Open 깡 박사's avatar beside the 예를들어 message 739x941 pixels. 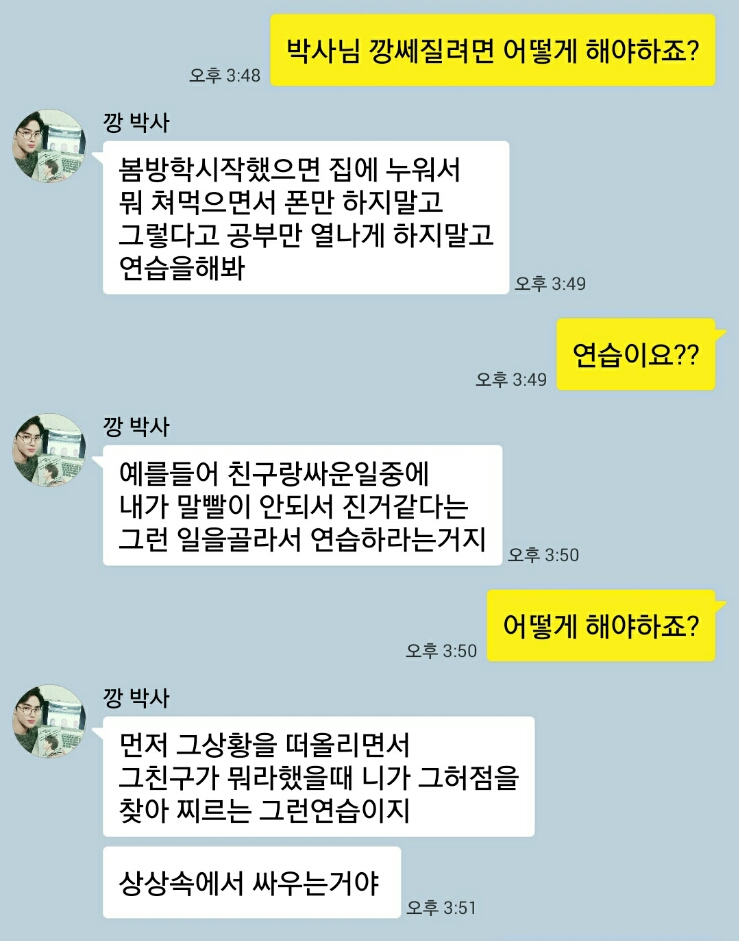click(x=49, y=450)
